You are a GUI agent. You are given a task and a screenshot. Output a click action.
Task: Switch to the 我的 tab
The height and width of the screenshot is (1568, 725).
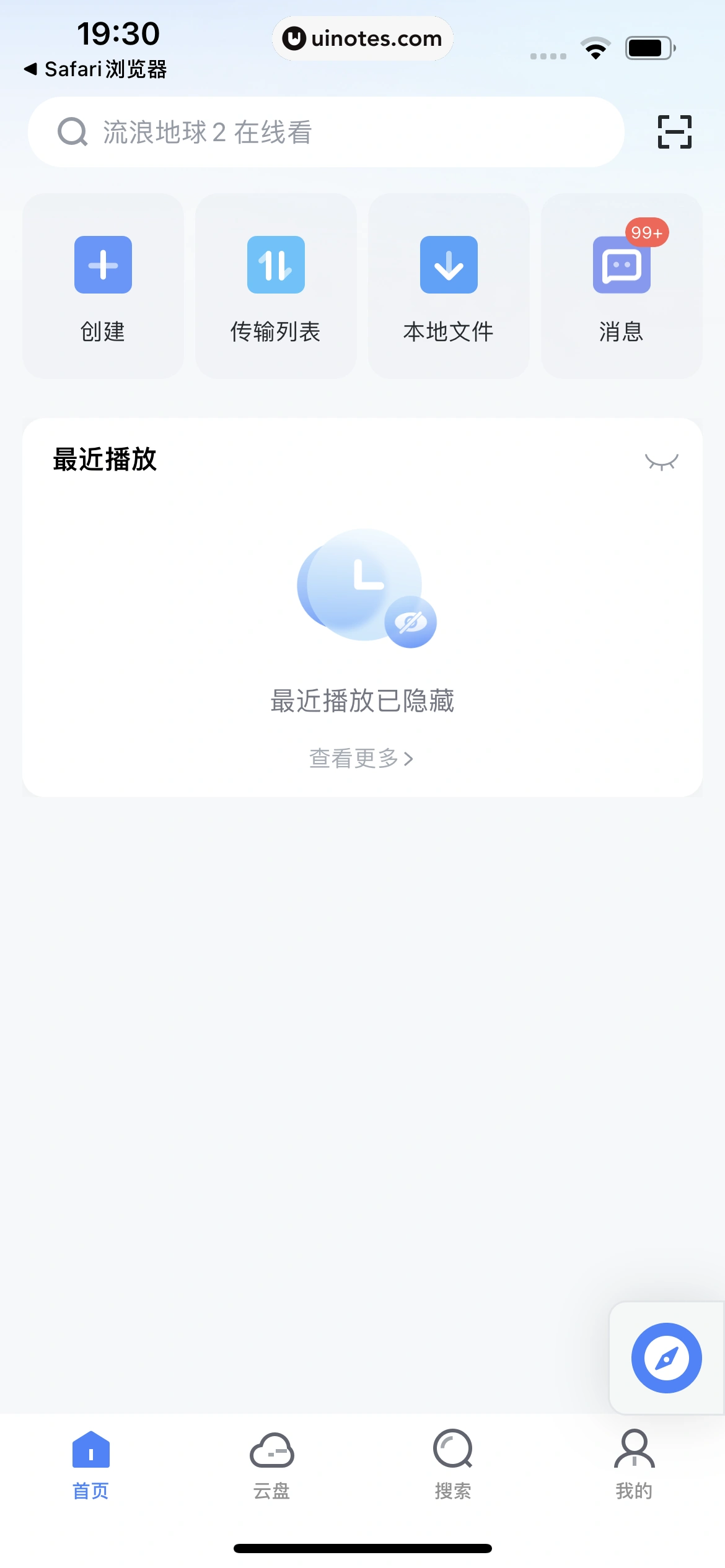[x=634, y=1464]
